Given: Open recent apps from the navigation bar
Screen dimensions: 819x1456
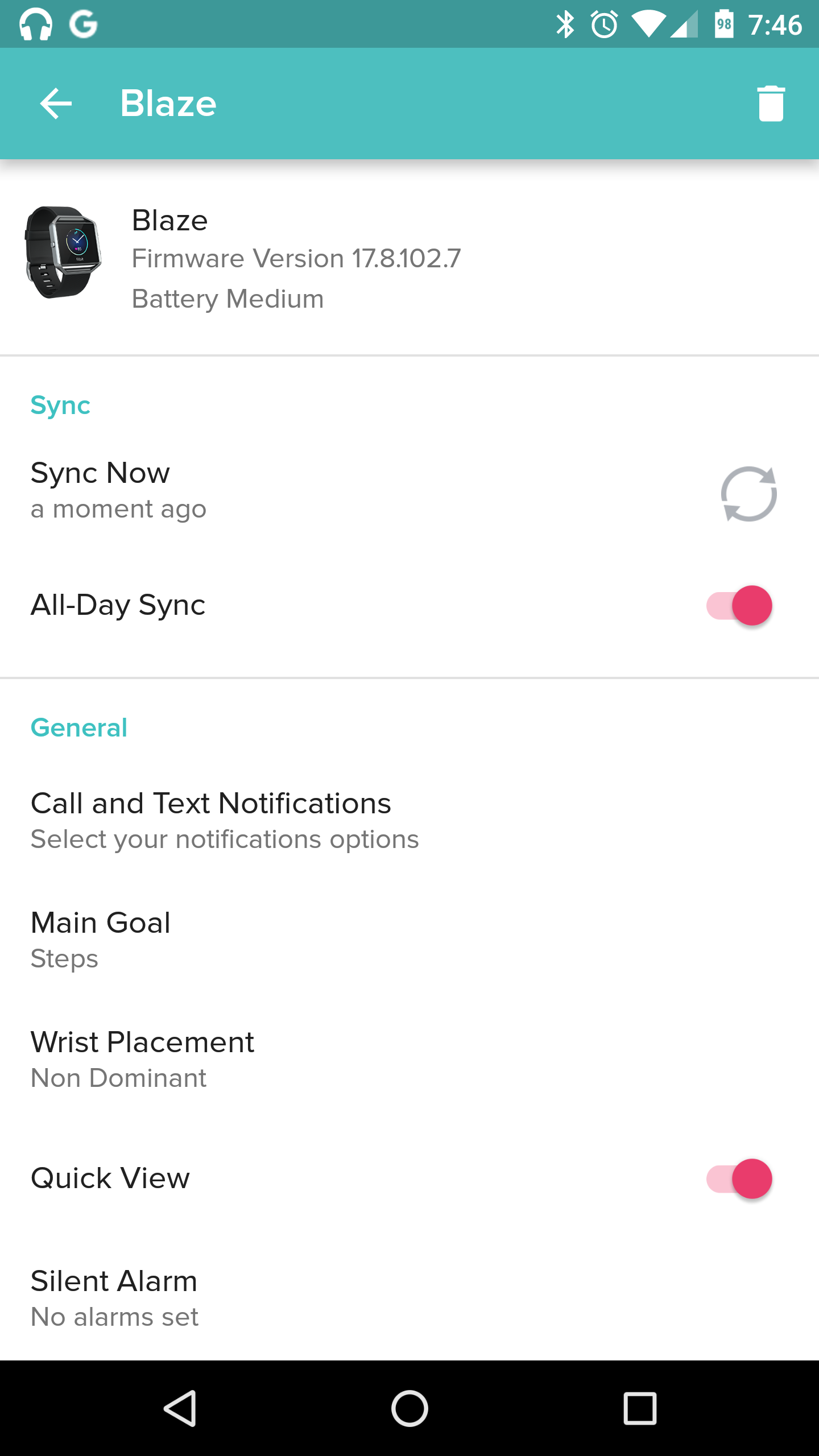Looking at the screenshot, I should [x=640, y=1408].
